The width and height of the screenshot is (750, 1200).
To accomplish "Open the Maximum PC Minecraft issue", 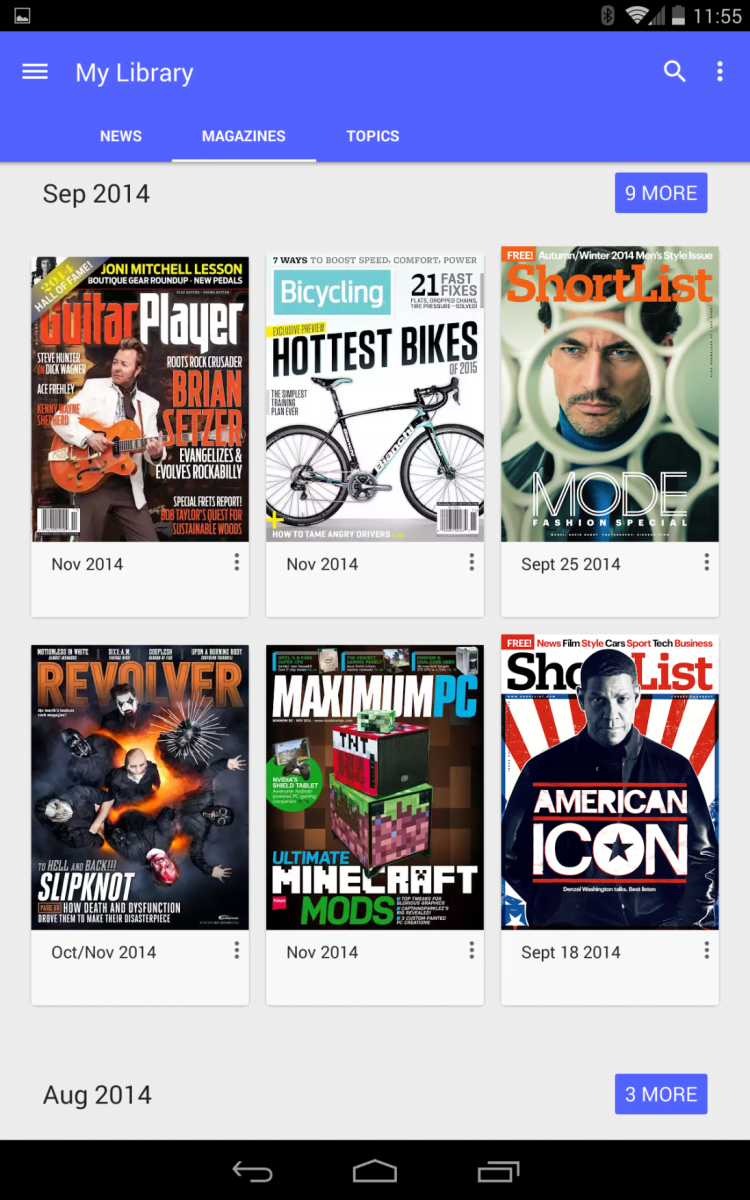I will pyautogui.click(x=375, y=787).
